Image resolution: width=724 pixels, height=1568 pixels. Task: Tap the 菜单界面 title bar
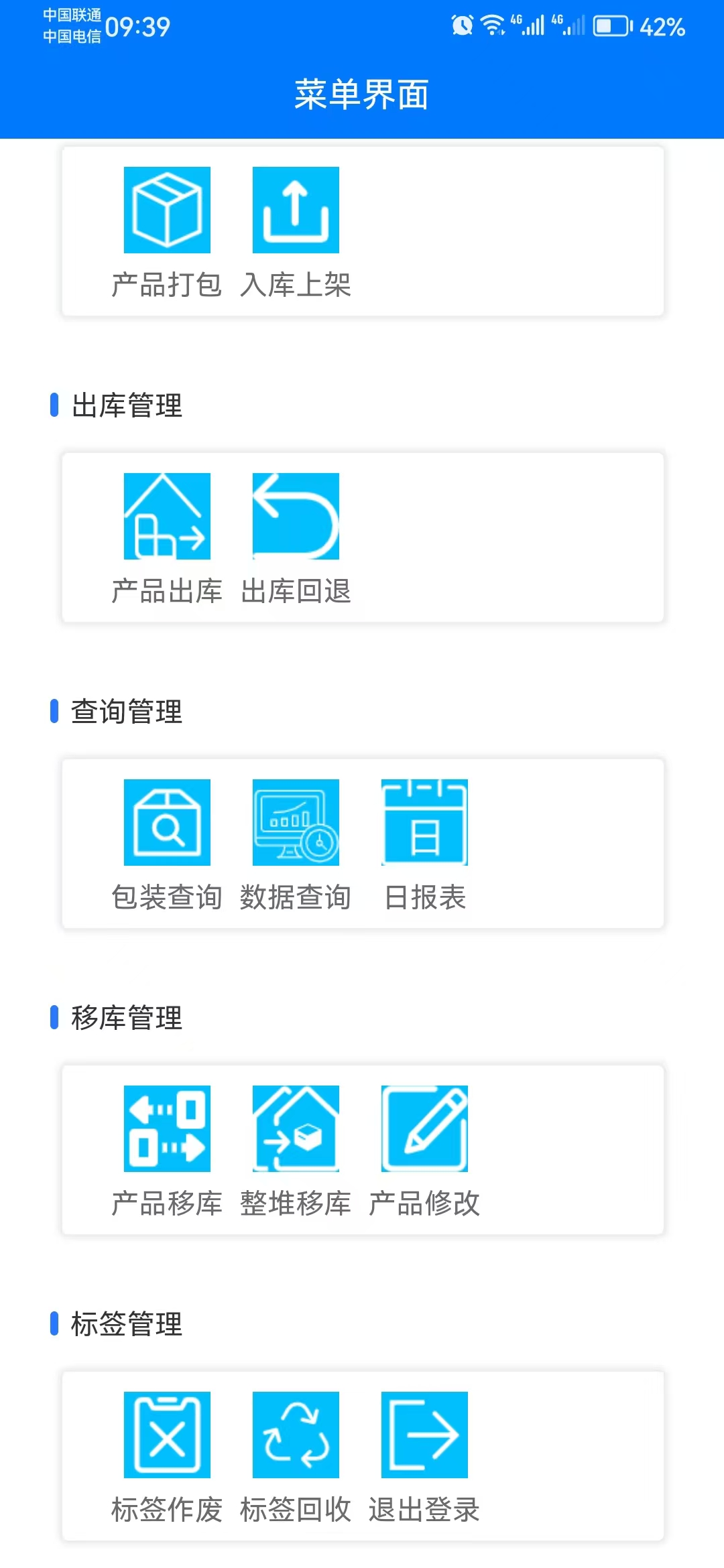(x=362, y=96)
